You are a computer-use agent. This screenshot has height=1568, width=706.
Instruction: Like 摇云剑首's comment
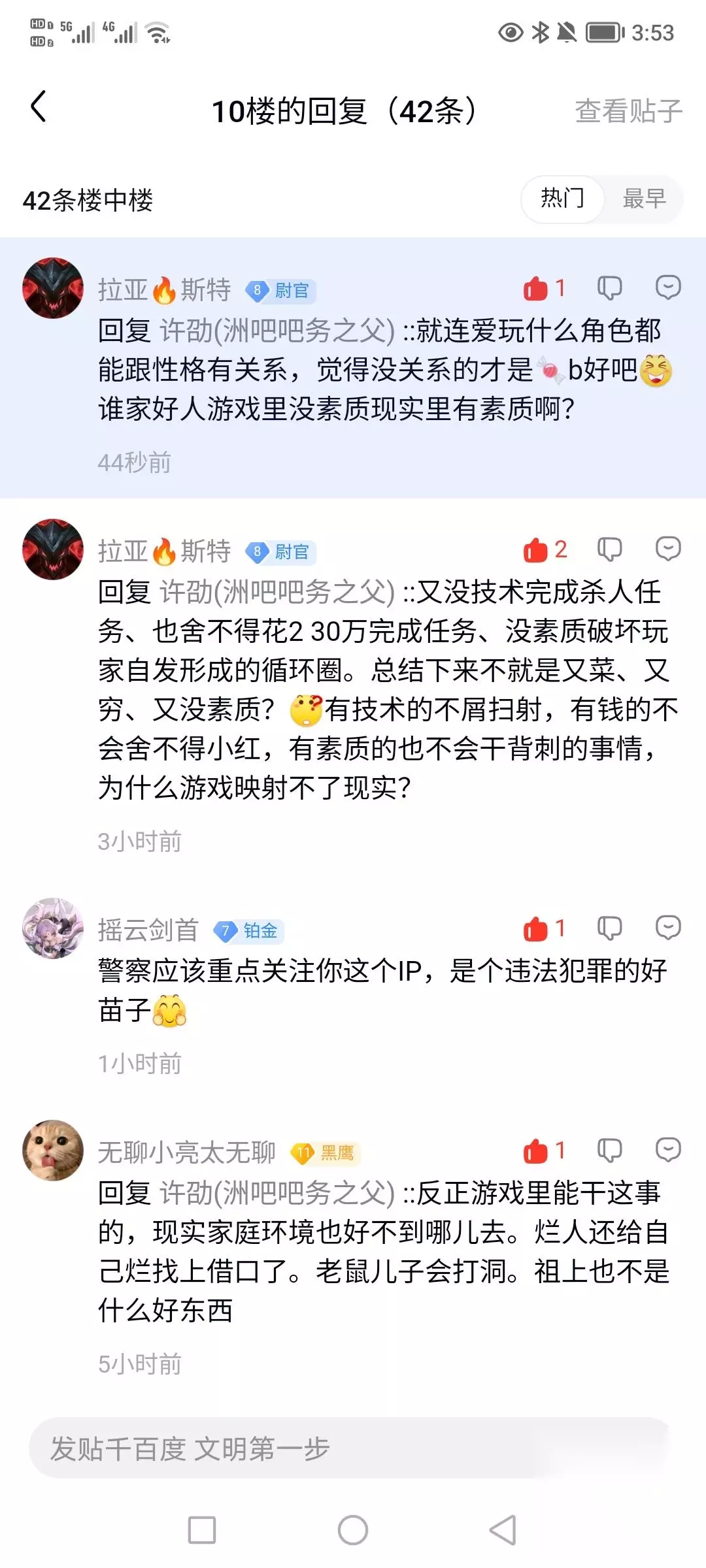pyautogui.click(x=544, y=928)
